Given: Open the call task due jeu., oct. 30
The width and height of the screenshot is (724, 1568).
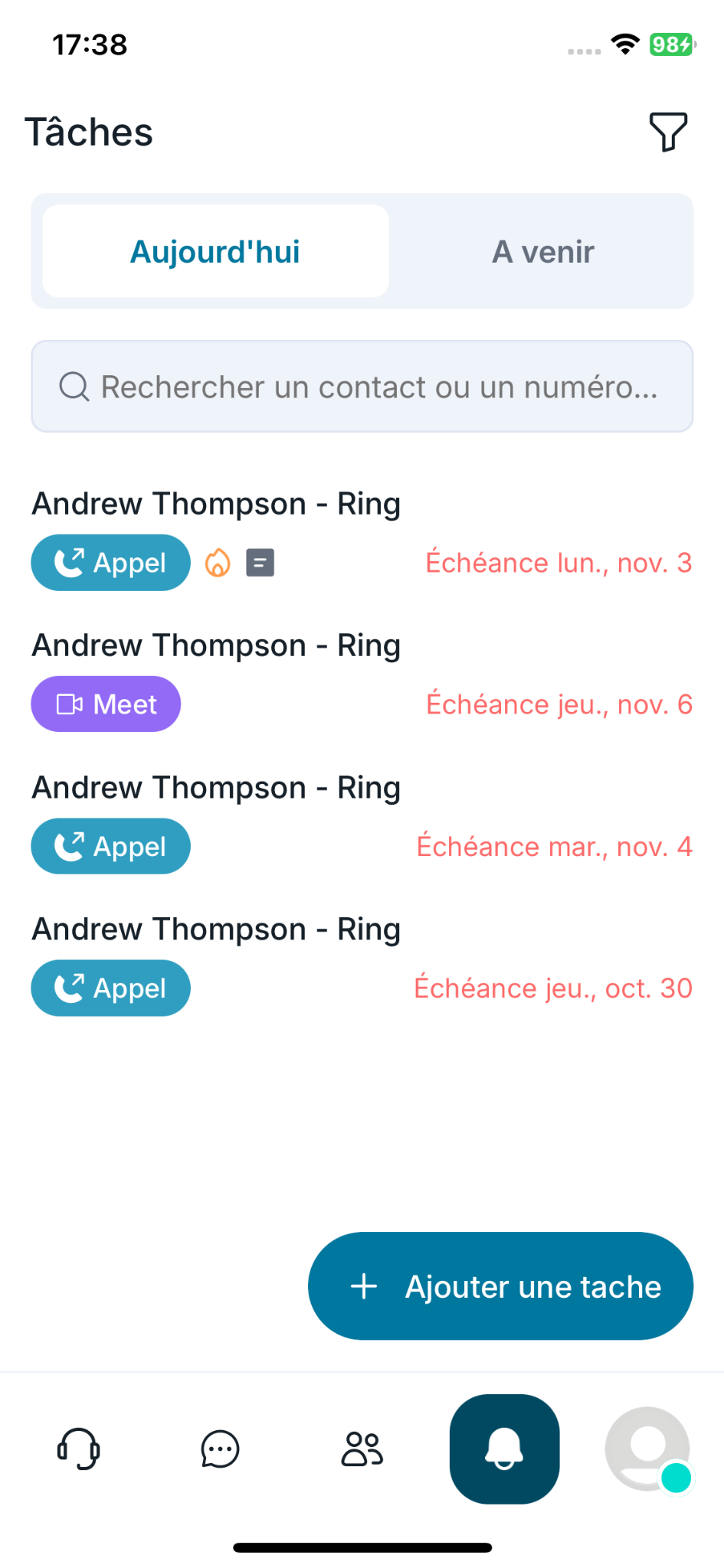Looking at the screenshot, I should (216, 930).
